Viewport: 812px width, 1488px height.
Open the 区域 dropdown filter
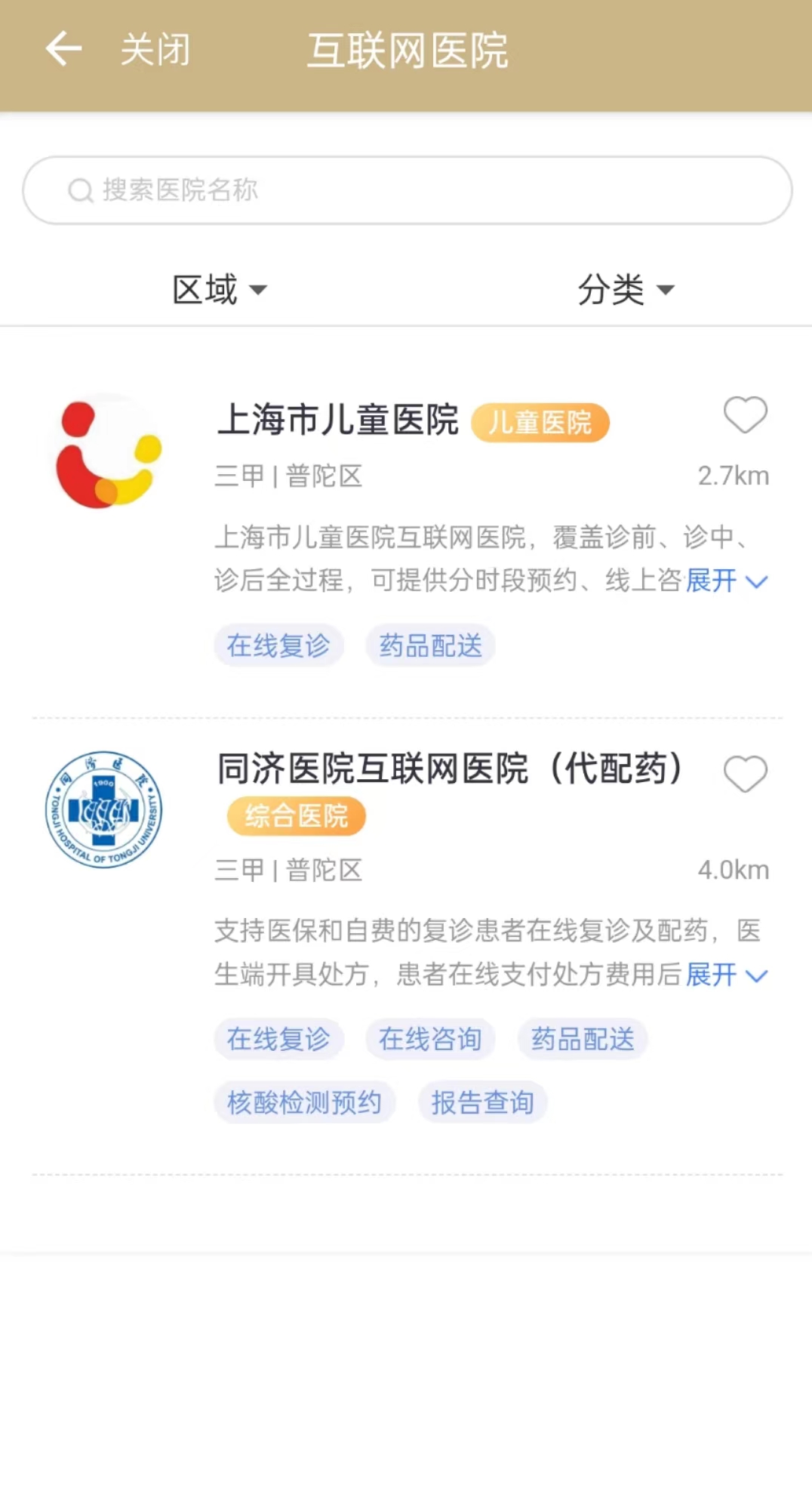(219, 290)
